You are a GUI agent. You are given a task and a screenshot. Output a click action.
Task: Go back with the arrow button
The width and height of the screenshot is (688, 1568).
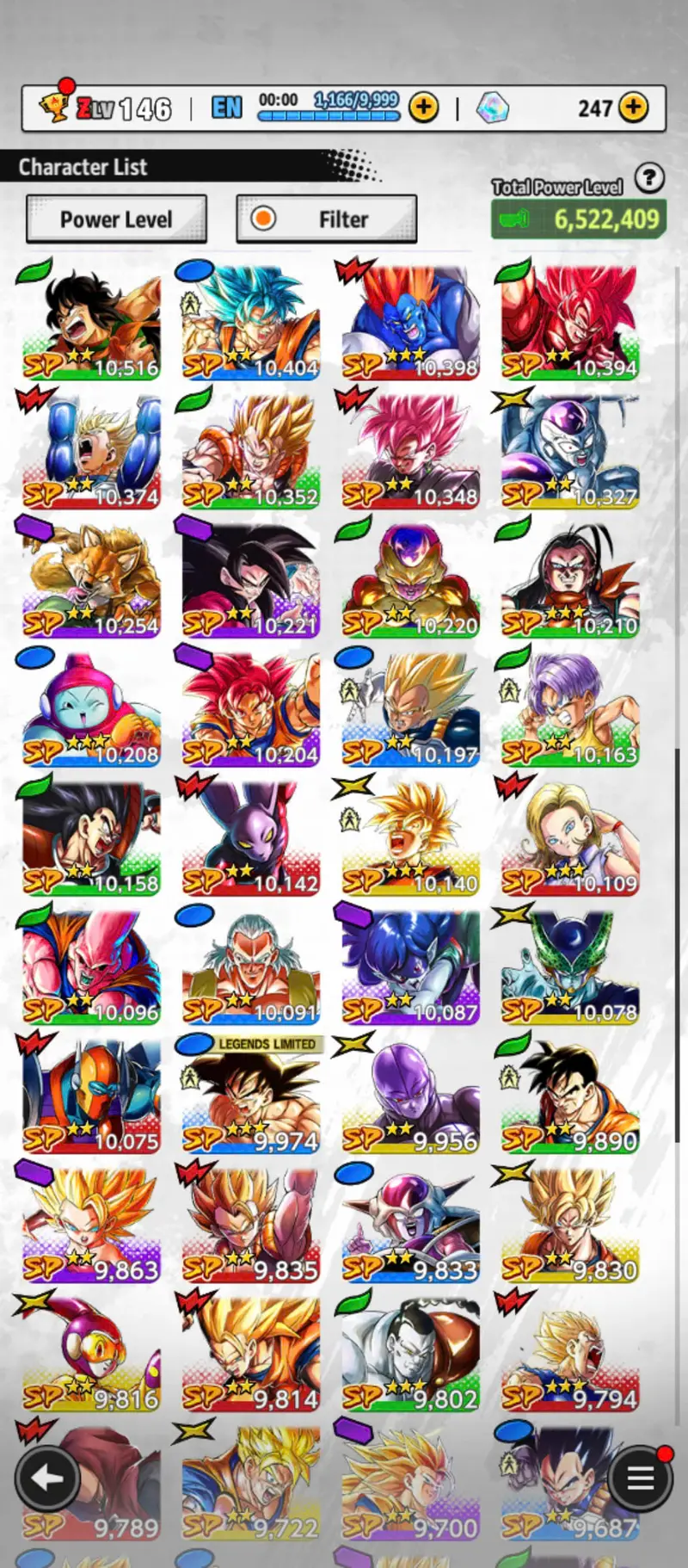click(47, 1478)
